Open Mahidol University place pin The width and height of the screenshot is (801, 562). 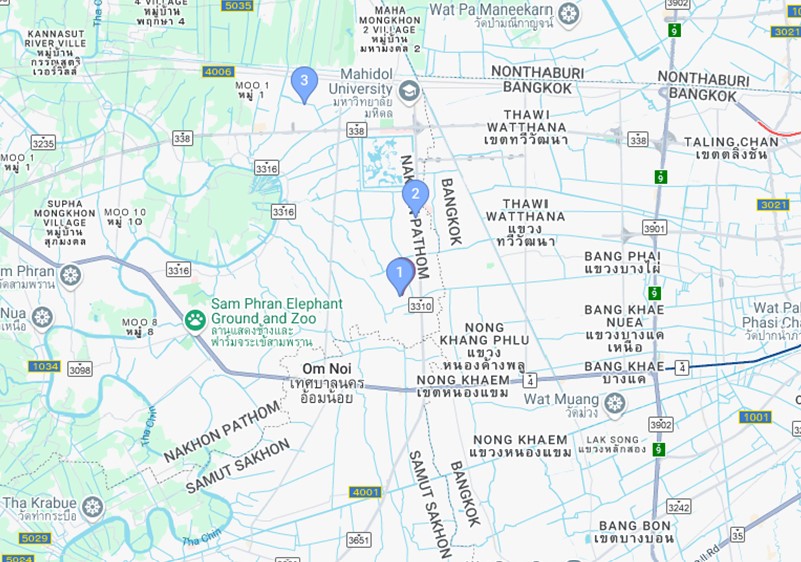click(408, 91)
